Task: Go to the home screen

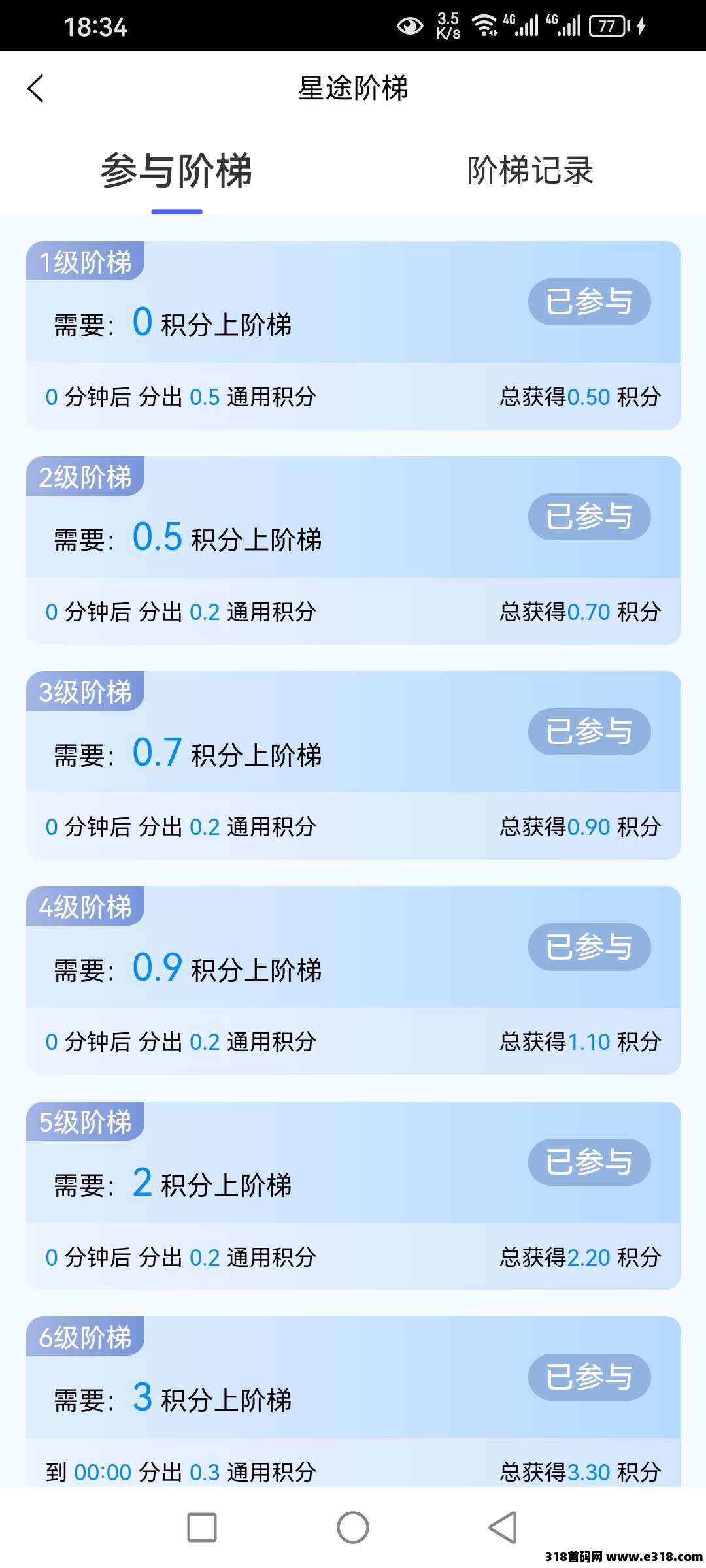Action: [353, 1527]
